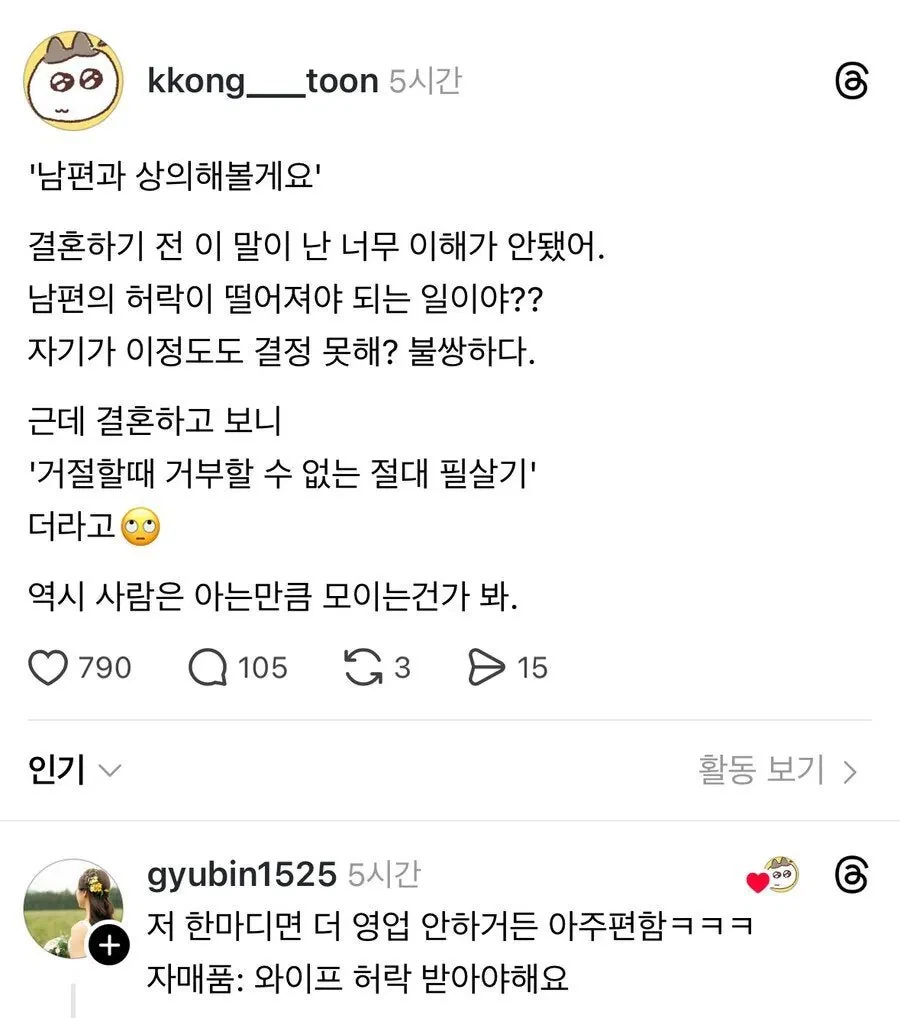The width and height of the screenshot is (900, 1018).
Task: Click the 5시간 timestamp on the main post
Action: pyautogui.click(x=425, y=80)
